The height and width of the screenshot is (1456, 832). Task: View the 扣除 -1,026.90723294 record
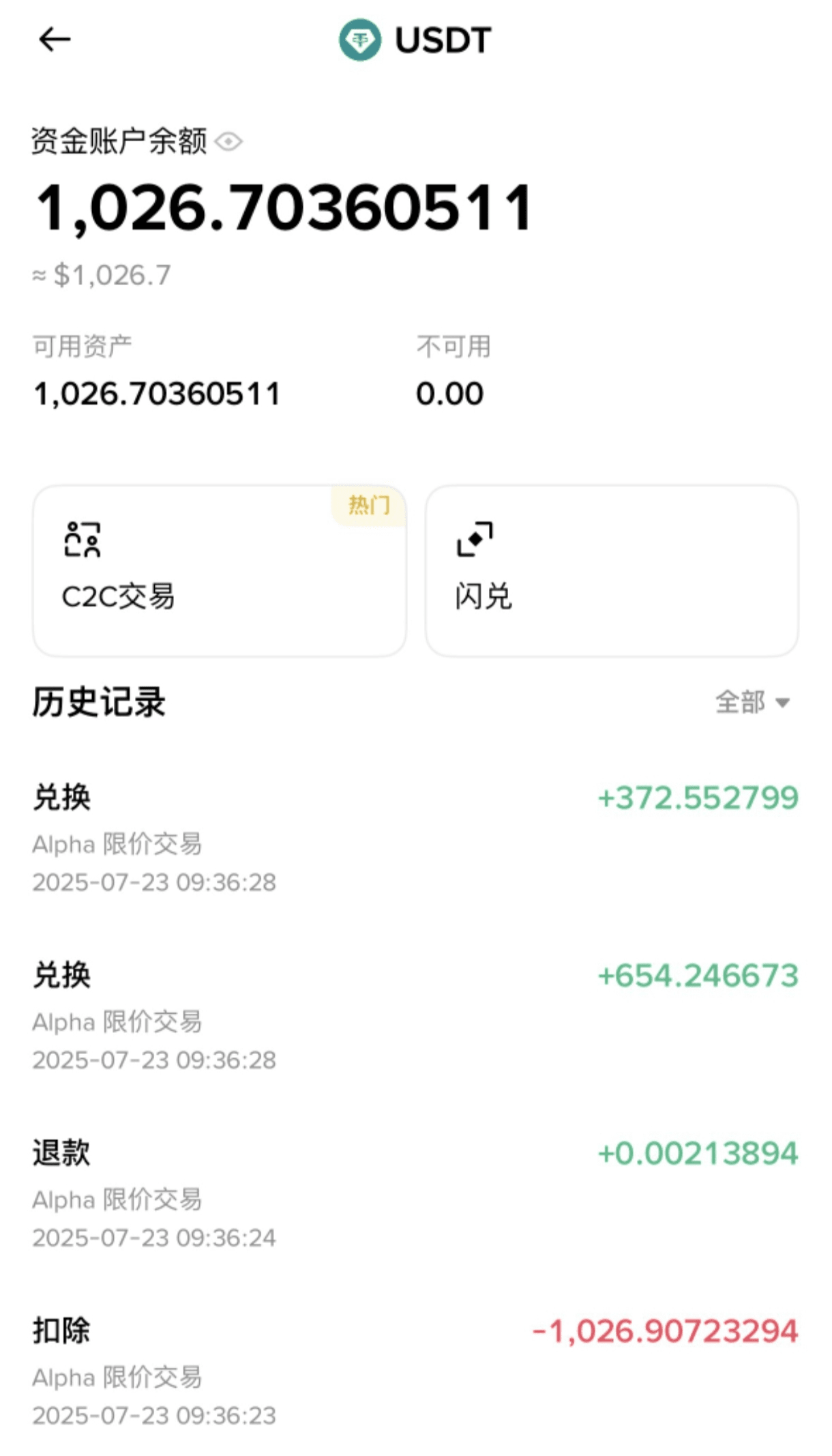(415, 1371)
